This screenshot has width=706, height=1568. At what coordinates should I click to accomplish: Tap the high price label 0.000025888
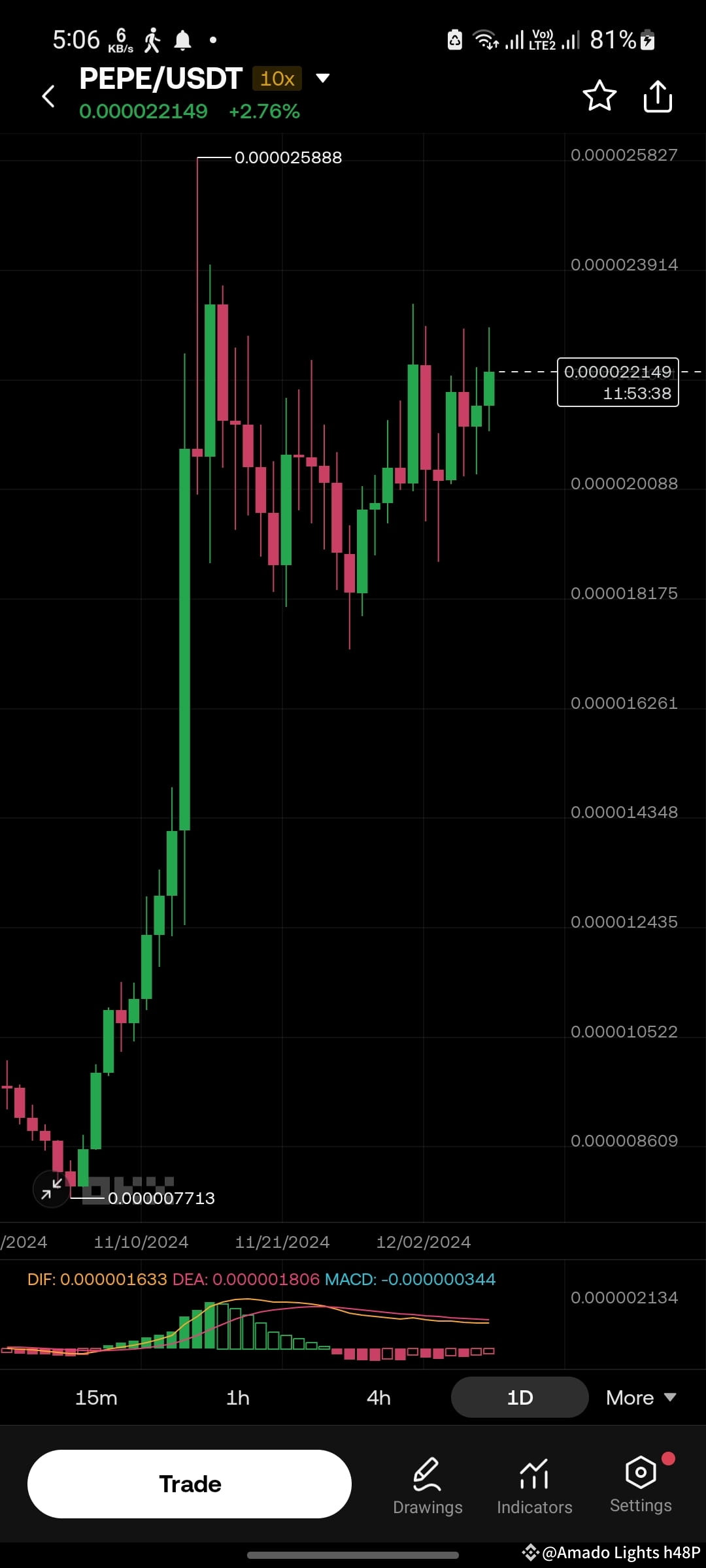tap(290, 157)
